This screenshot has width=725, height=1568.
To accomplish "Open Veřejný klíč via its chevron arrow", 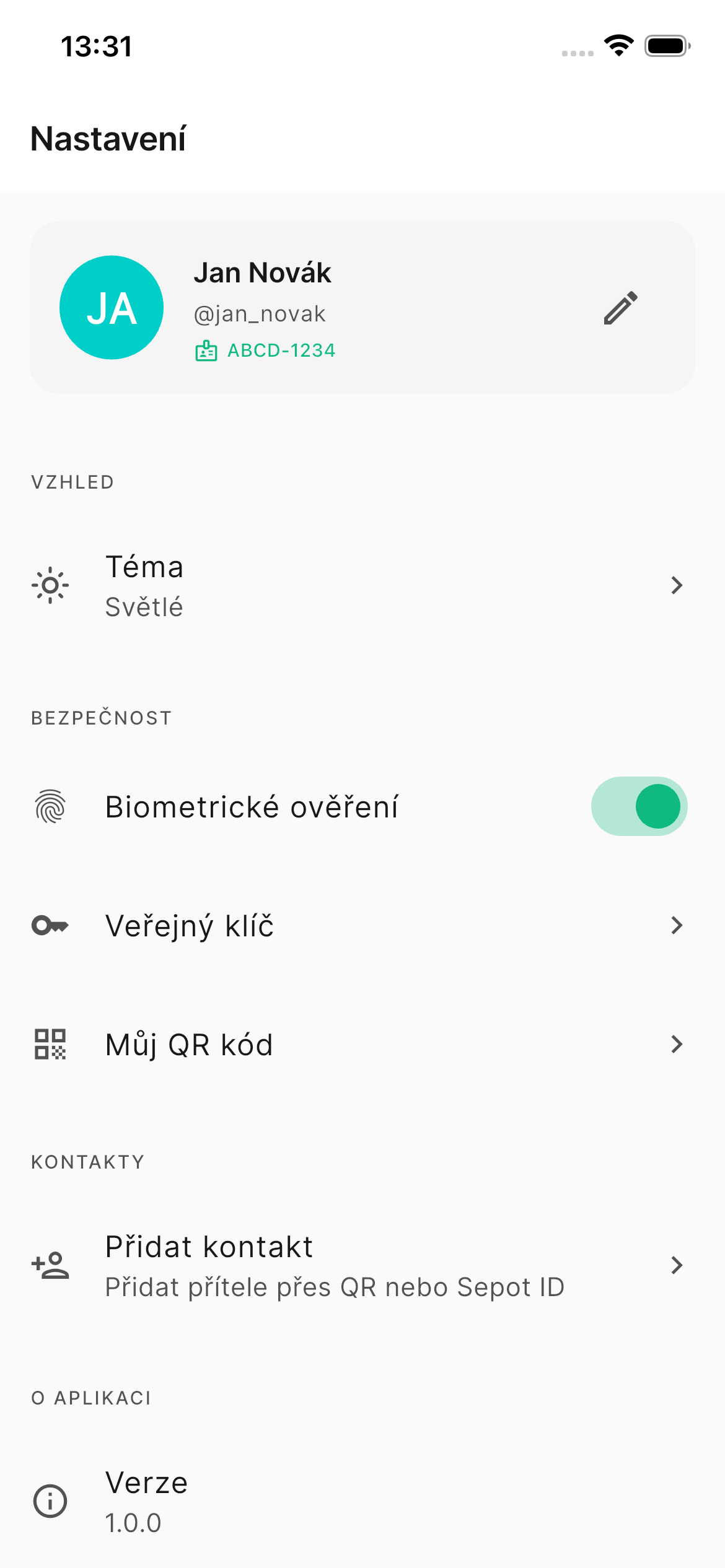I will (677, 925).
